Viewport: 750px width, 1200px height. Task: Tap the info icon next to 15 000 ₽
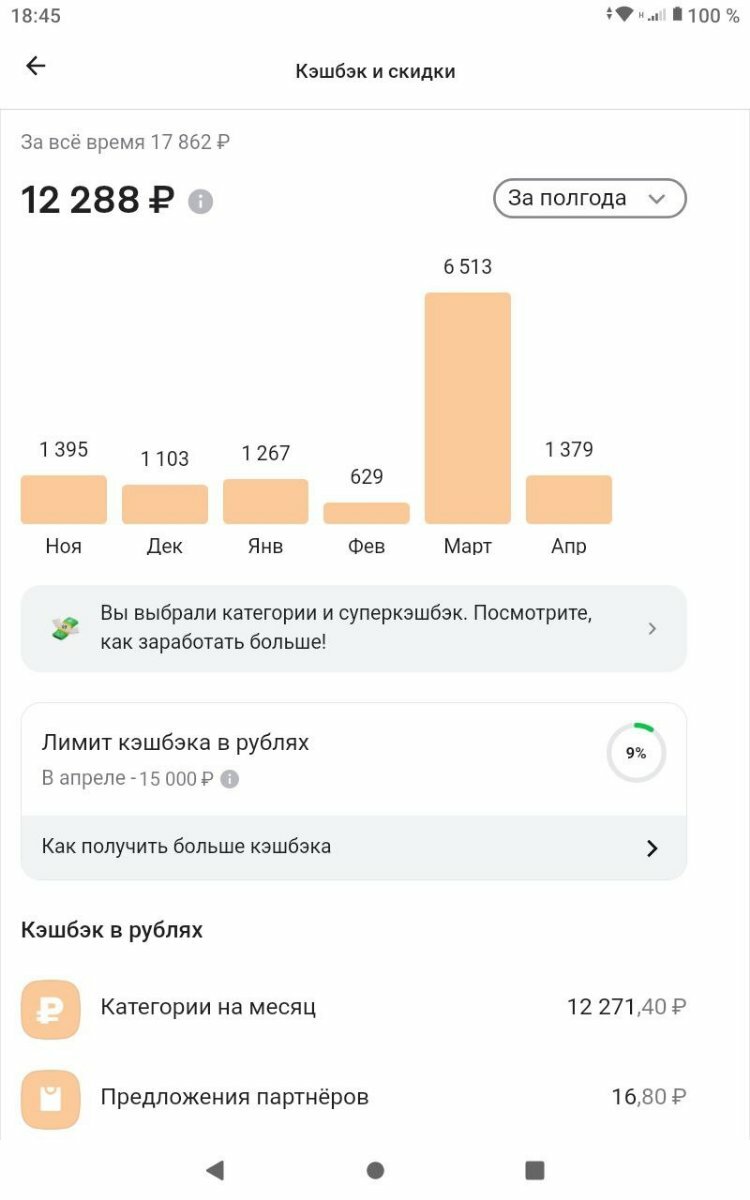[x=230, y=778]
